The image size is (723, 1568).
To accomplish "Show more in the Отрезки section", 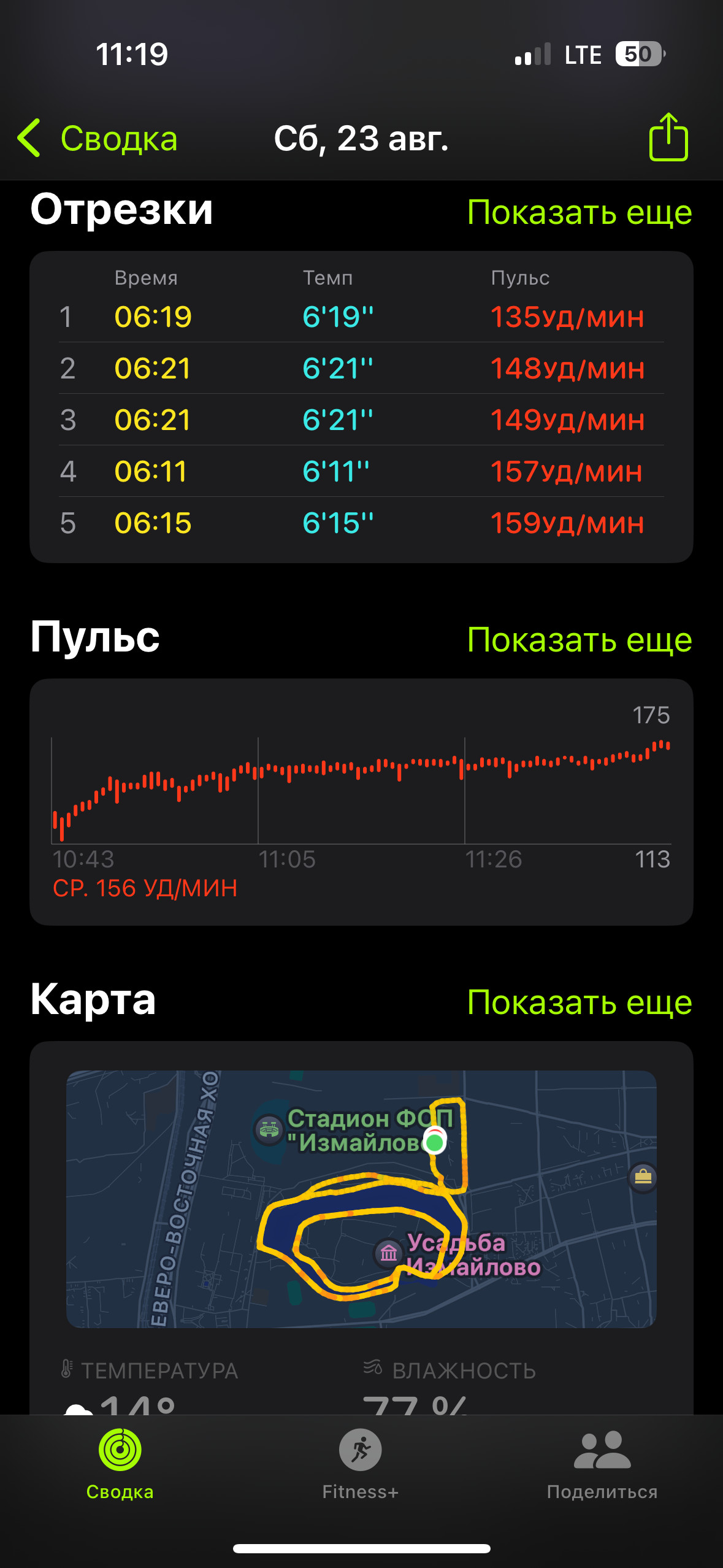I will pos(580,212).
